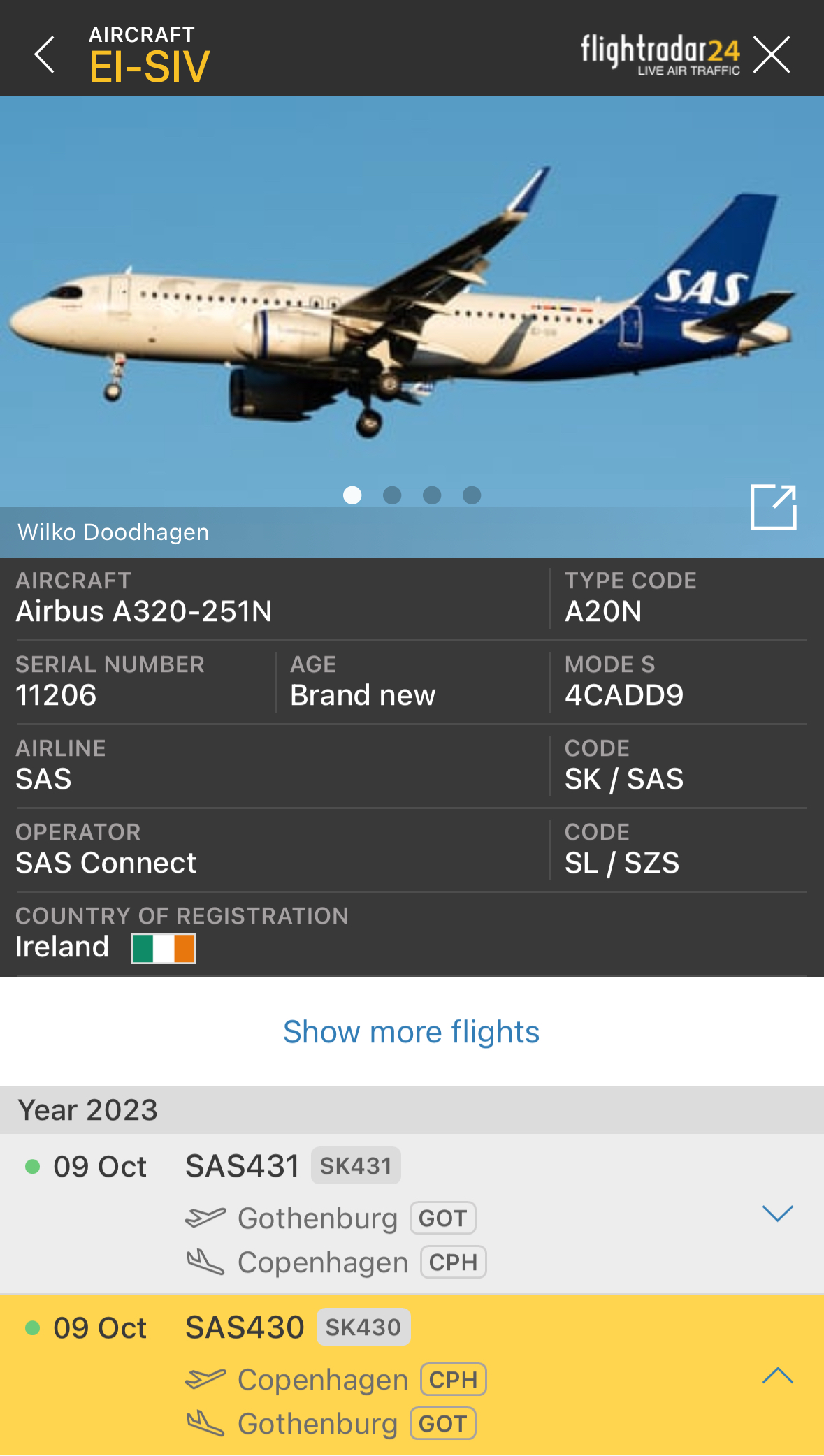This screenshot has height=1456, width=824.
Task: Collapse flight SAS430 Copenhagen to Gothenburg
Action: (777, 1376)
